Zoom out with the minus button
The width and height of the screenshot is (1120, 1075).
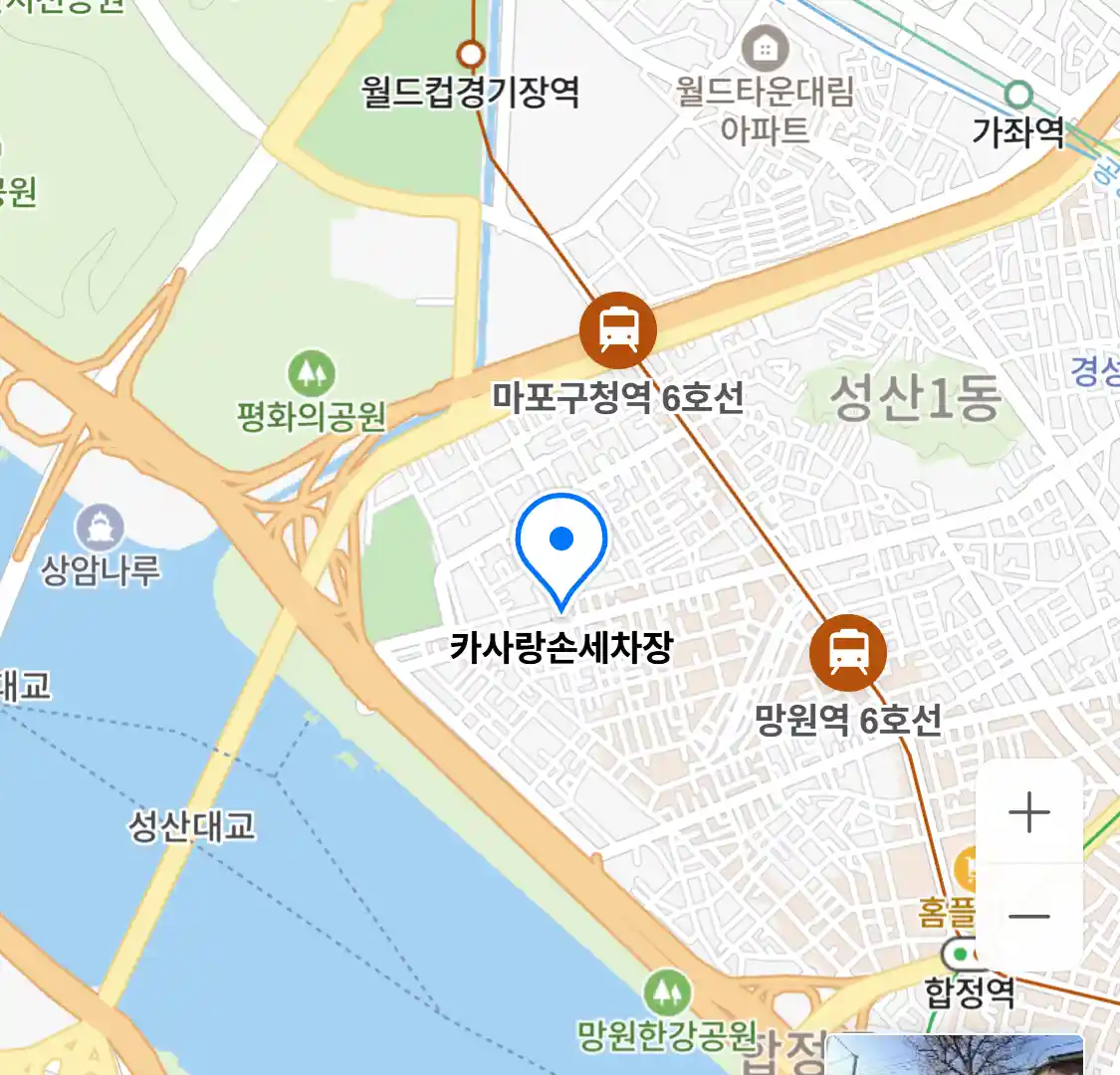click(x=1028, y=917)
